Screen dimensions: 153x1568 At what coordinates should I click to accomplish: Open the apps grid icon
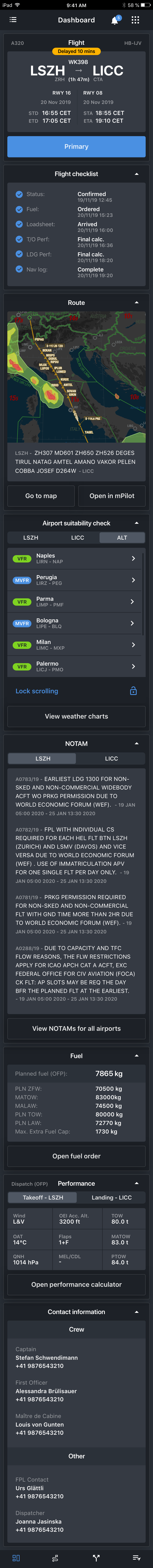[135, 20]
